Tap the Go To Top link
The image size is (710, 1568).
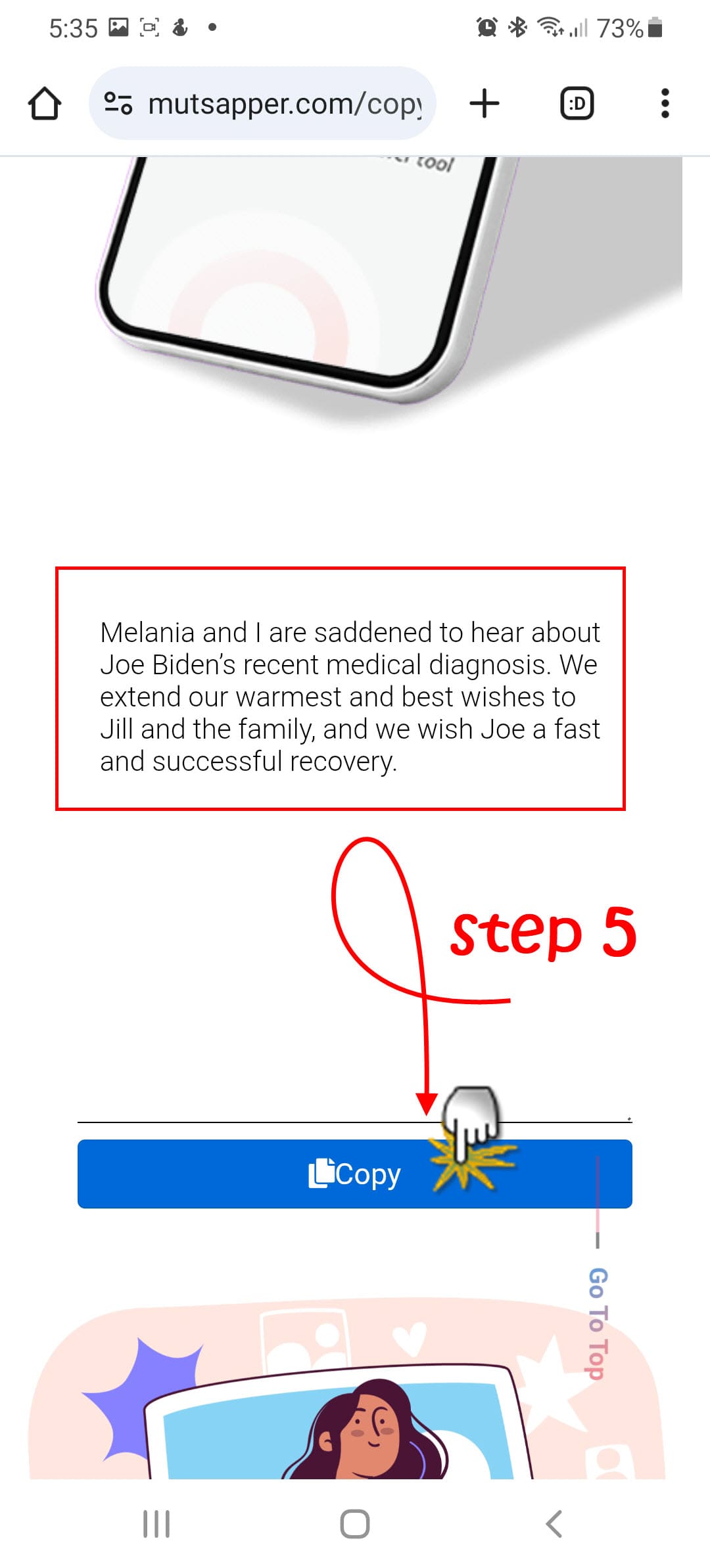point(597,1322)
